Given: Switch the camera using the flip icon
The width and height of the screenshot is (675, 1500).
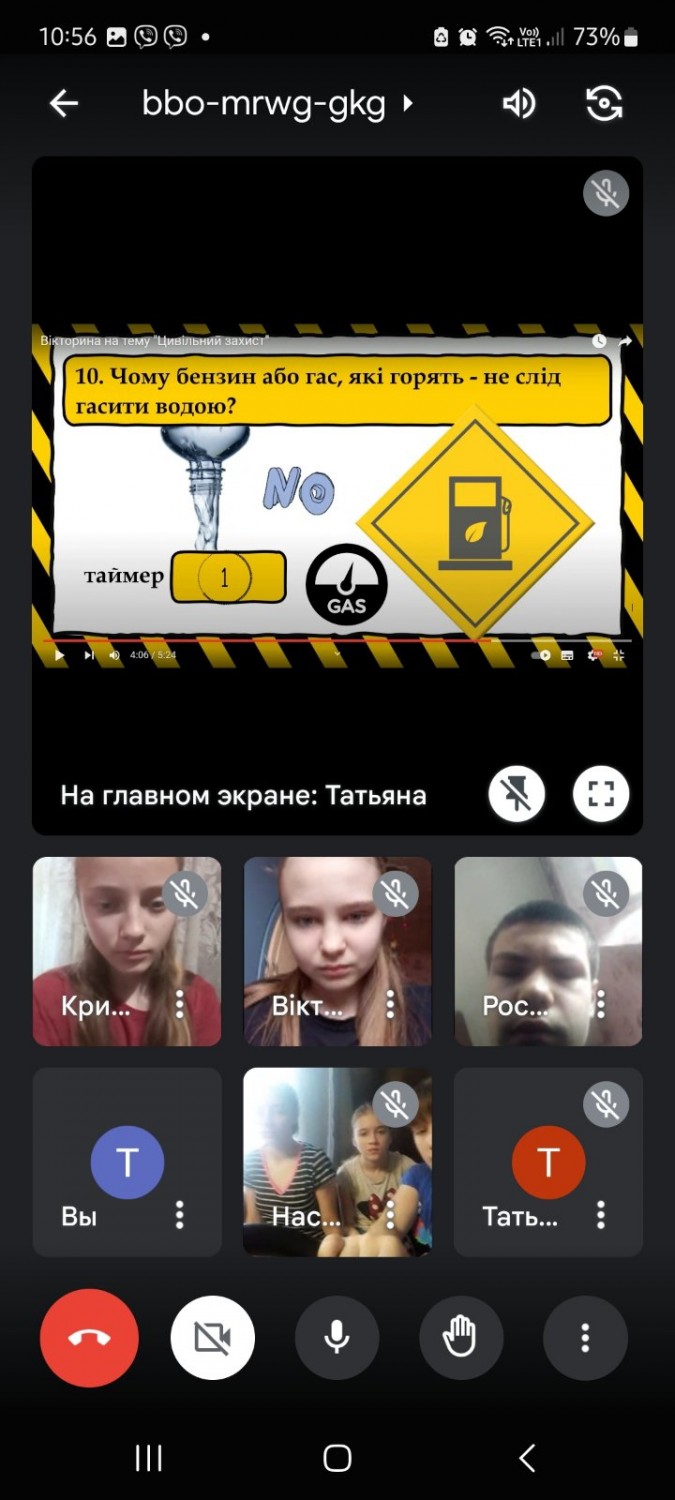Looking at the screenshot, I should point(604,103).
